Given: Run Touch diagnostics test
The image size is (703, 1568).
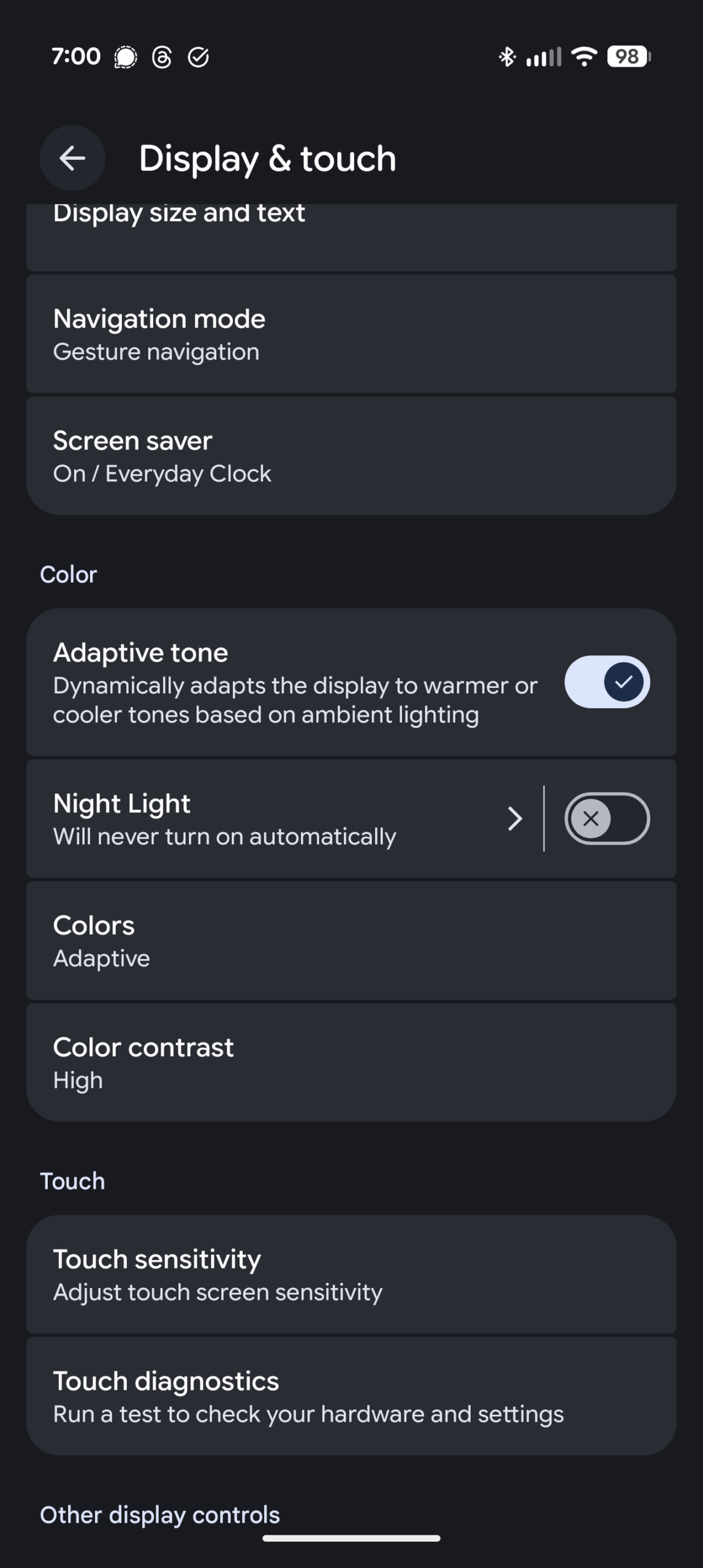Looking at the screenshot, I should coord(351,1396).
